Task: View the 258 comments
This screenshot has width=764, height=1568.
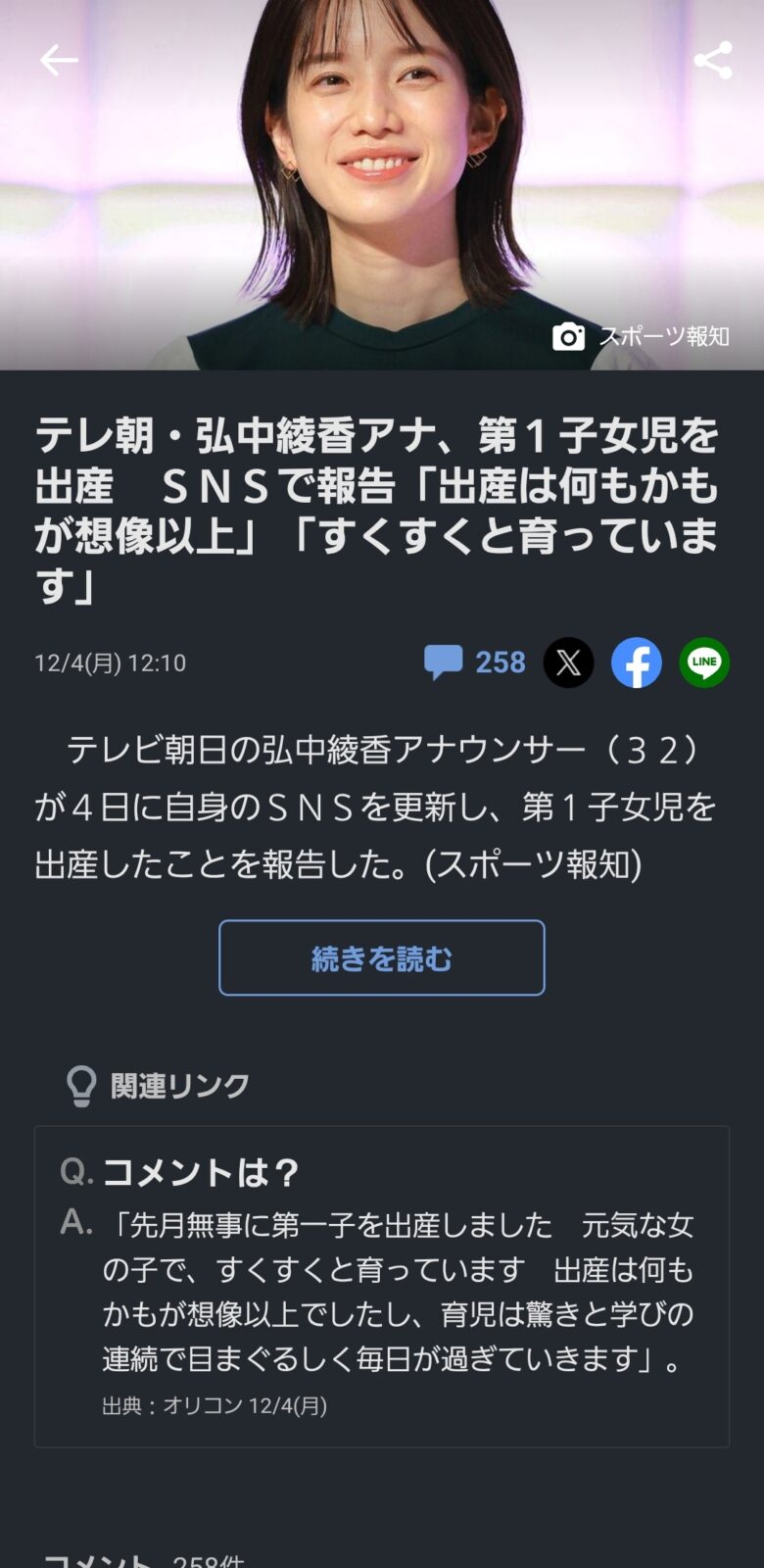Action: point(475,662)
